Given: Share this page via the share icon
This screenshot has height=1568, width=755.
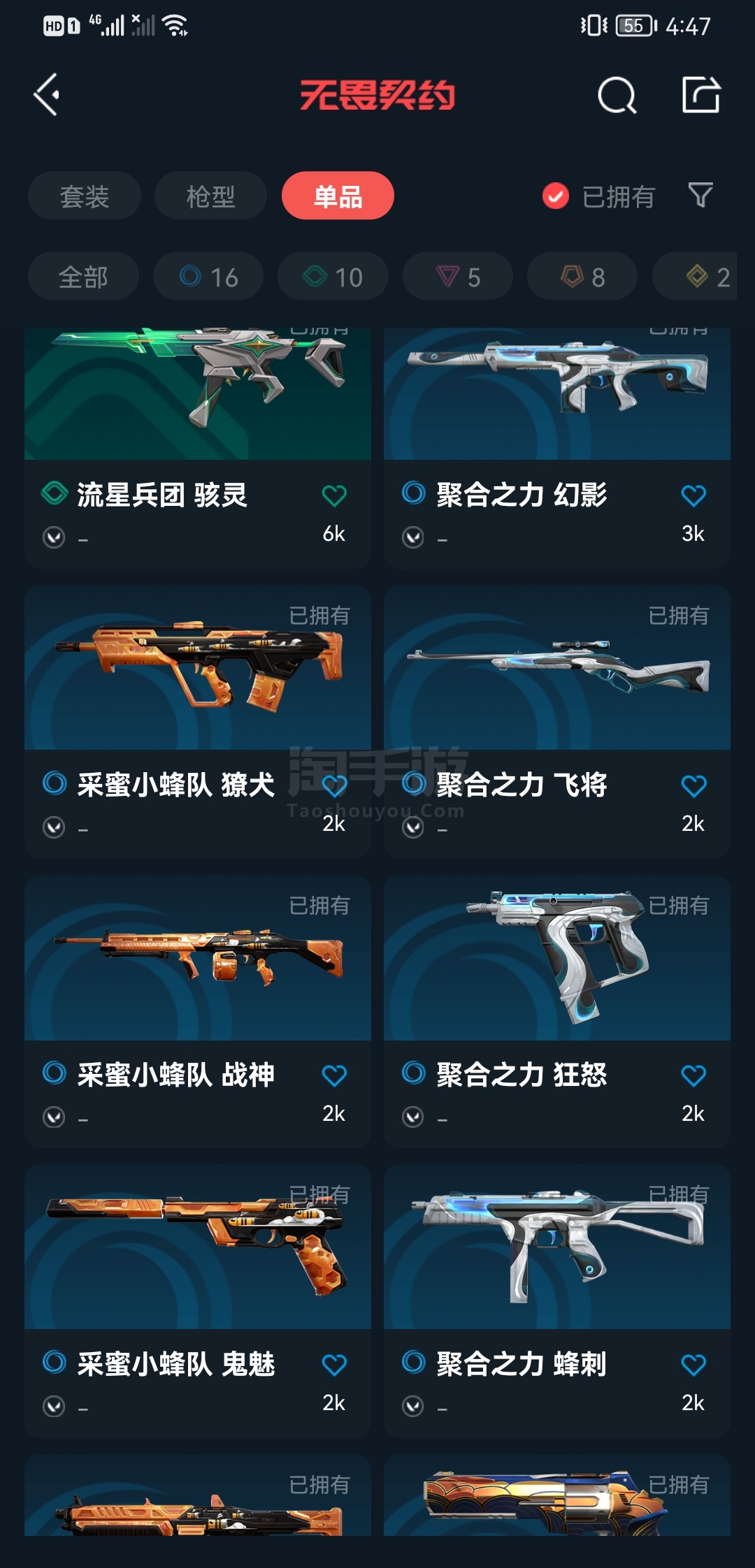Looking at the screenshot, I should click(700, 95).
